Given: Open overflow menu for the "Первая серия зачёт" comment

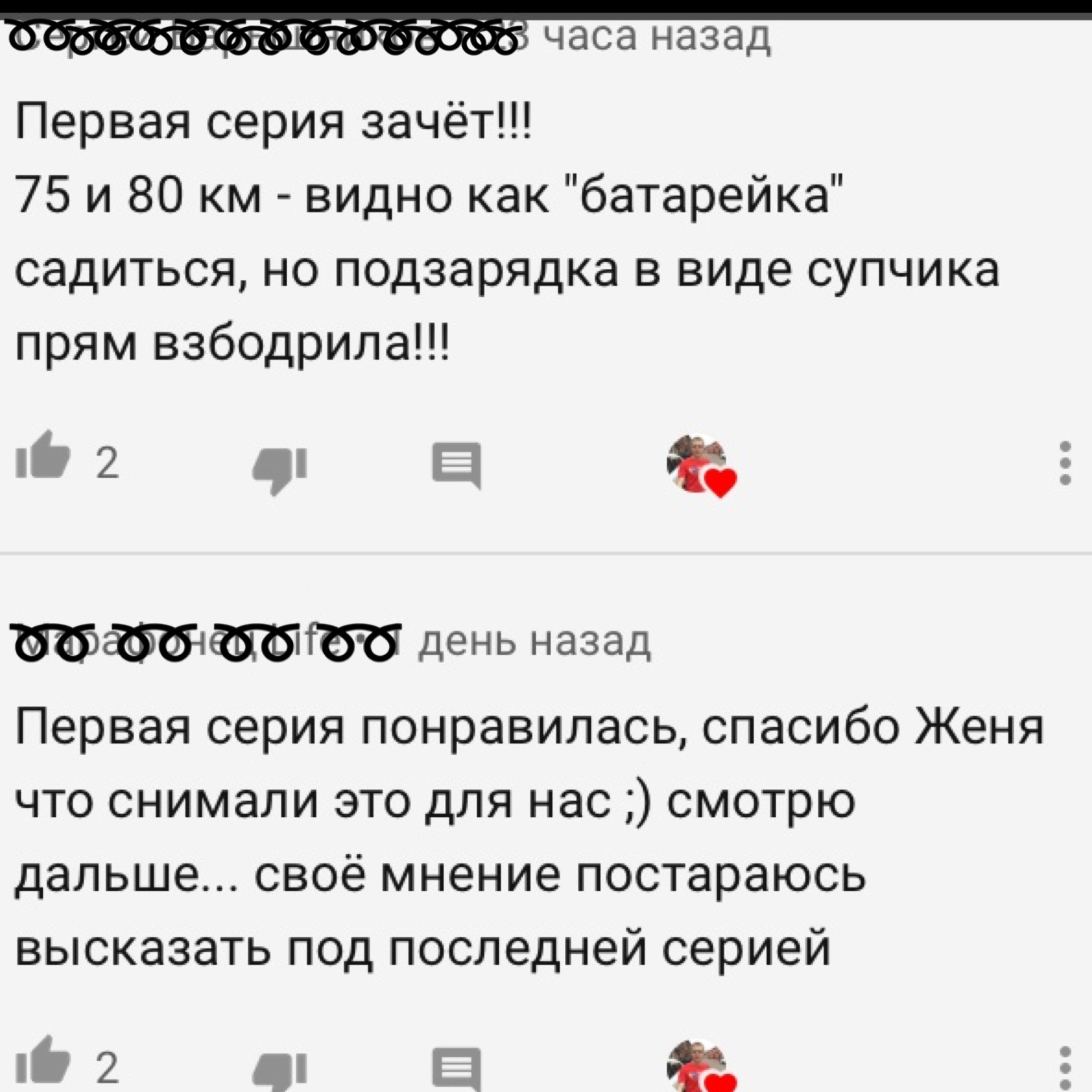Looking at the screenshot, I should click(1066, 462).
